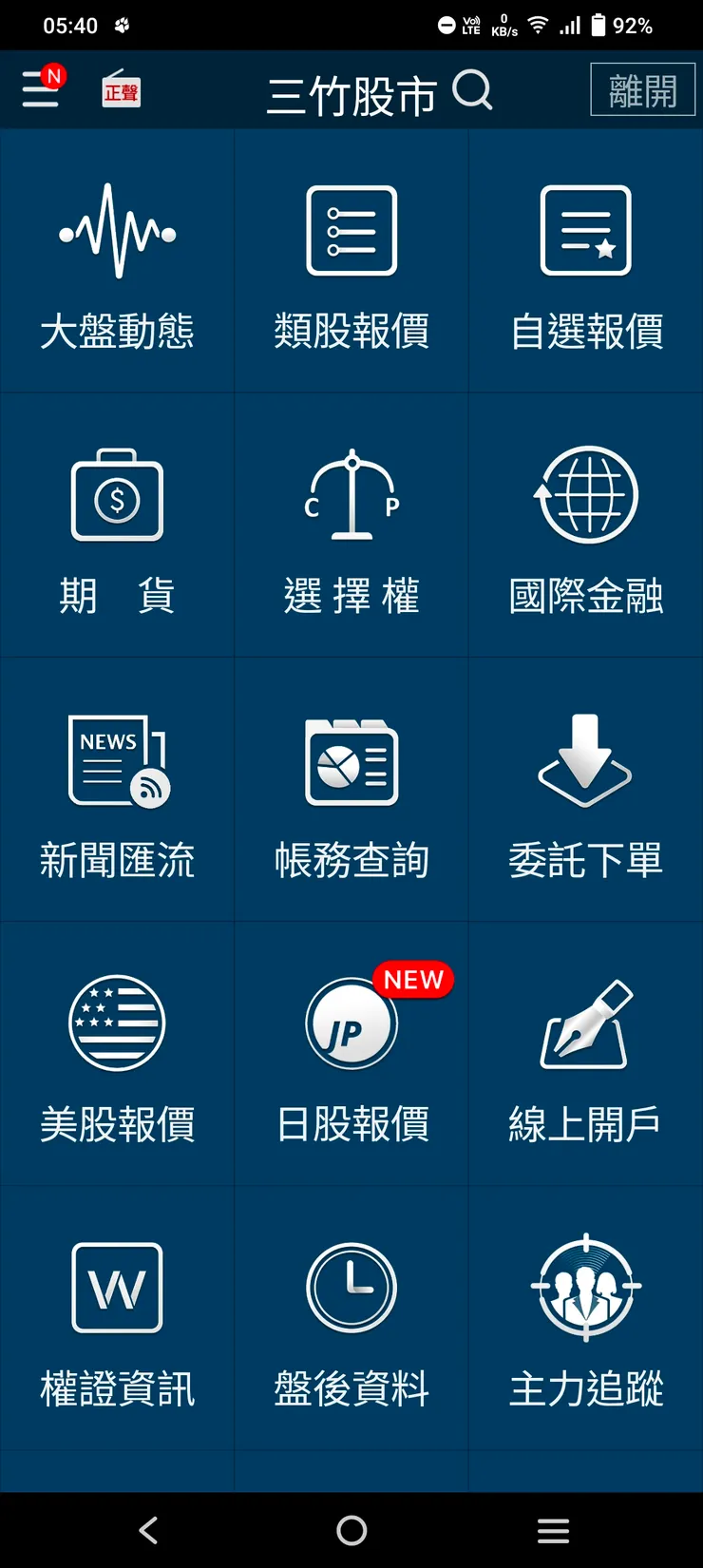703x1568 pixels.
Task: Open the hamburger menu with notification badge
Action: click(38, 90)
